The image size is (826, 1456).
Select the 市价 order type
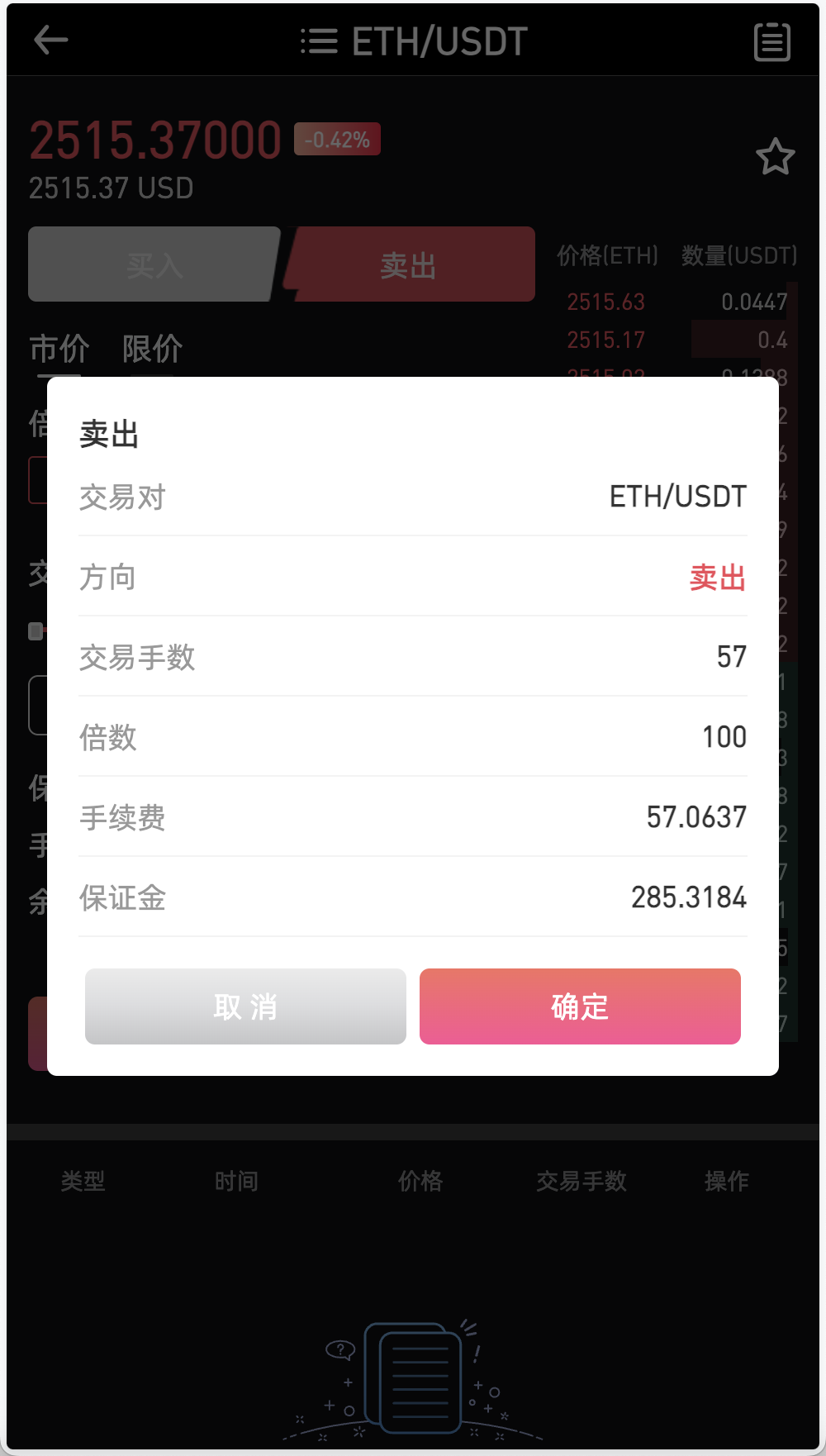pos(58,350)
